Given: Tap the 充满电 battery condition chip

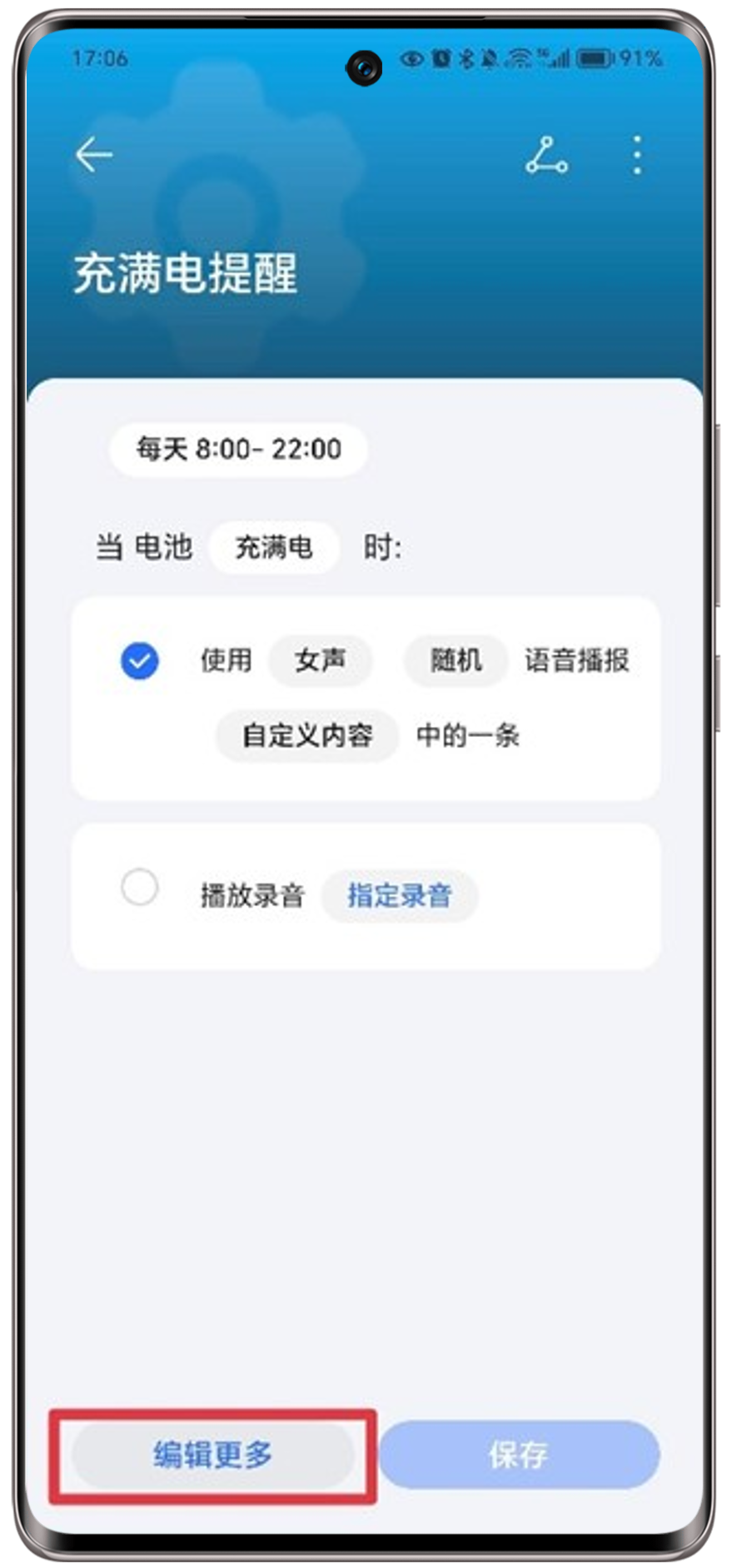Looking at the screenshot, I should 274,548.
